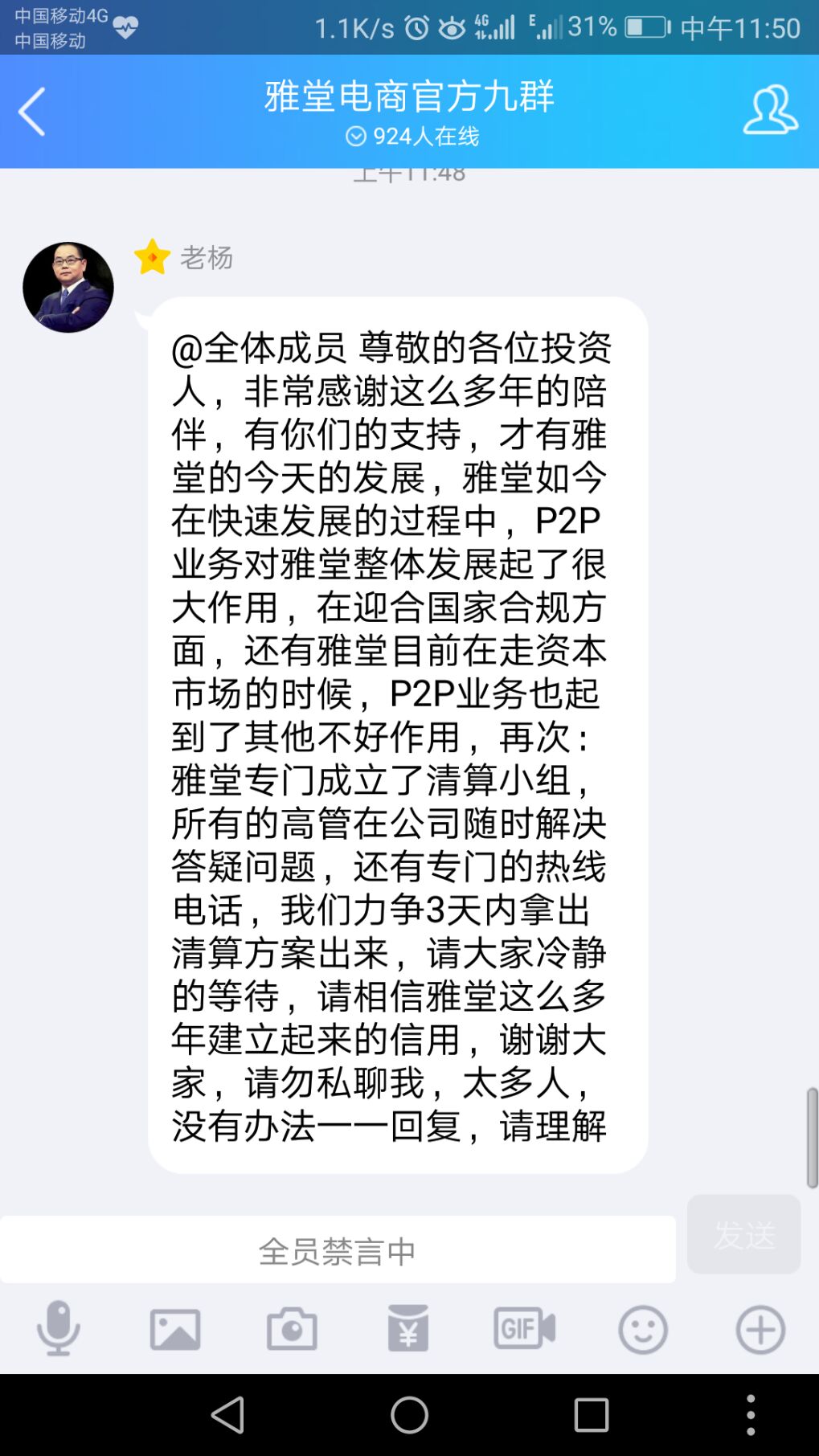Tap the 发送 send button
This screenshot has height=1456, width=819.
(x=743, y=1234)
